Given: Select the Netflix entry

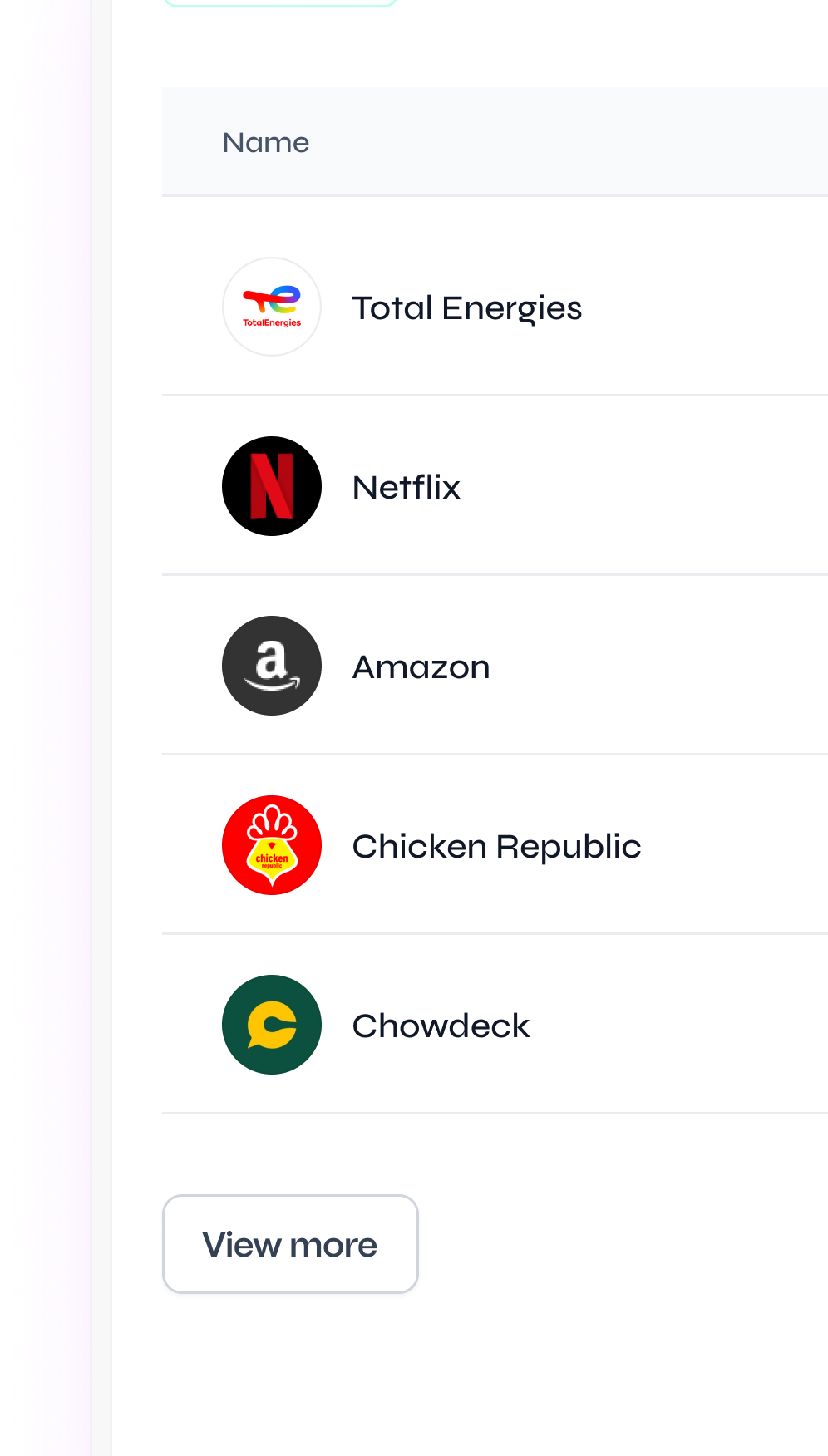Looking at the screenshot, I should 407,488.
